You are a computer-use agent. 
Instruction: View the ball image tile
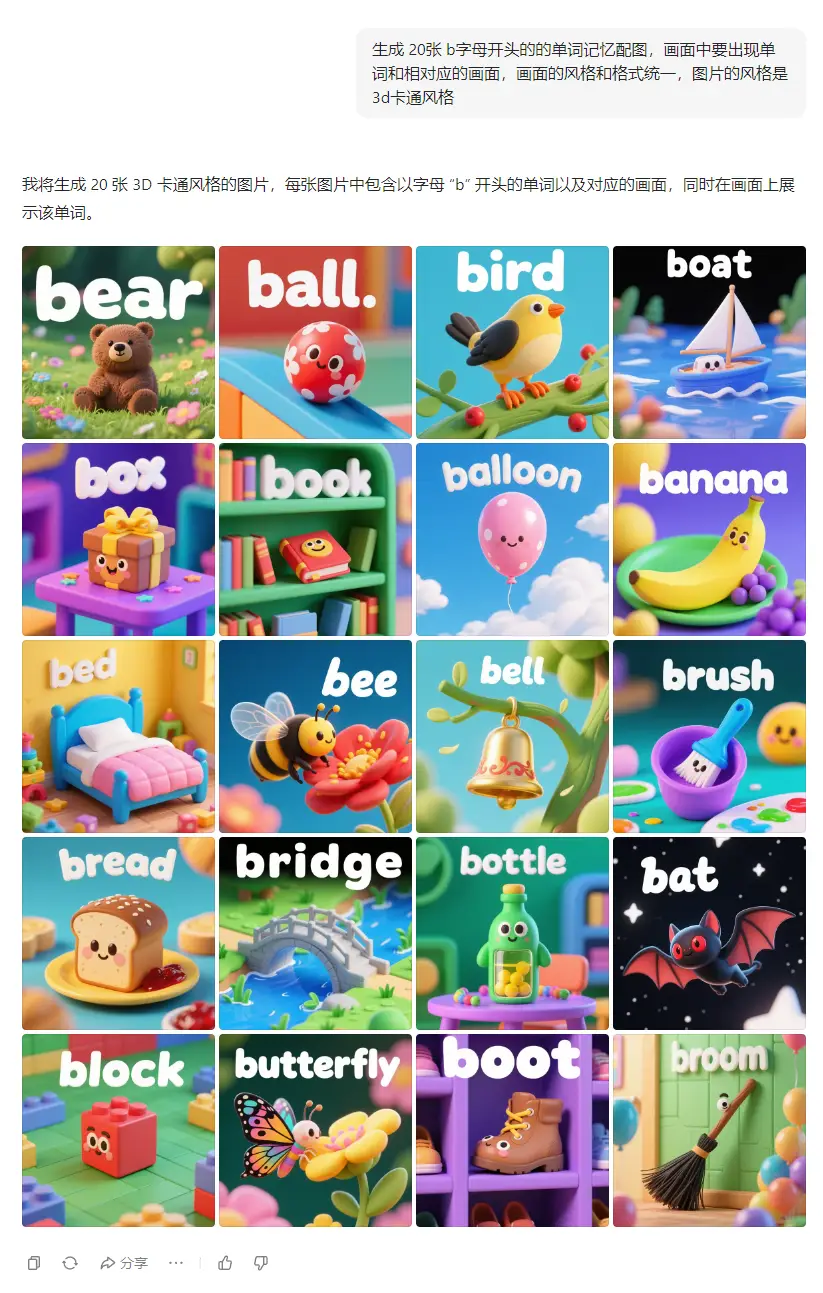(x=315, y=342)
